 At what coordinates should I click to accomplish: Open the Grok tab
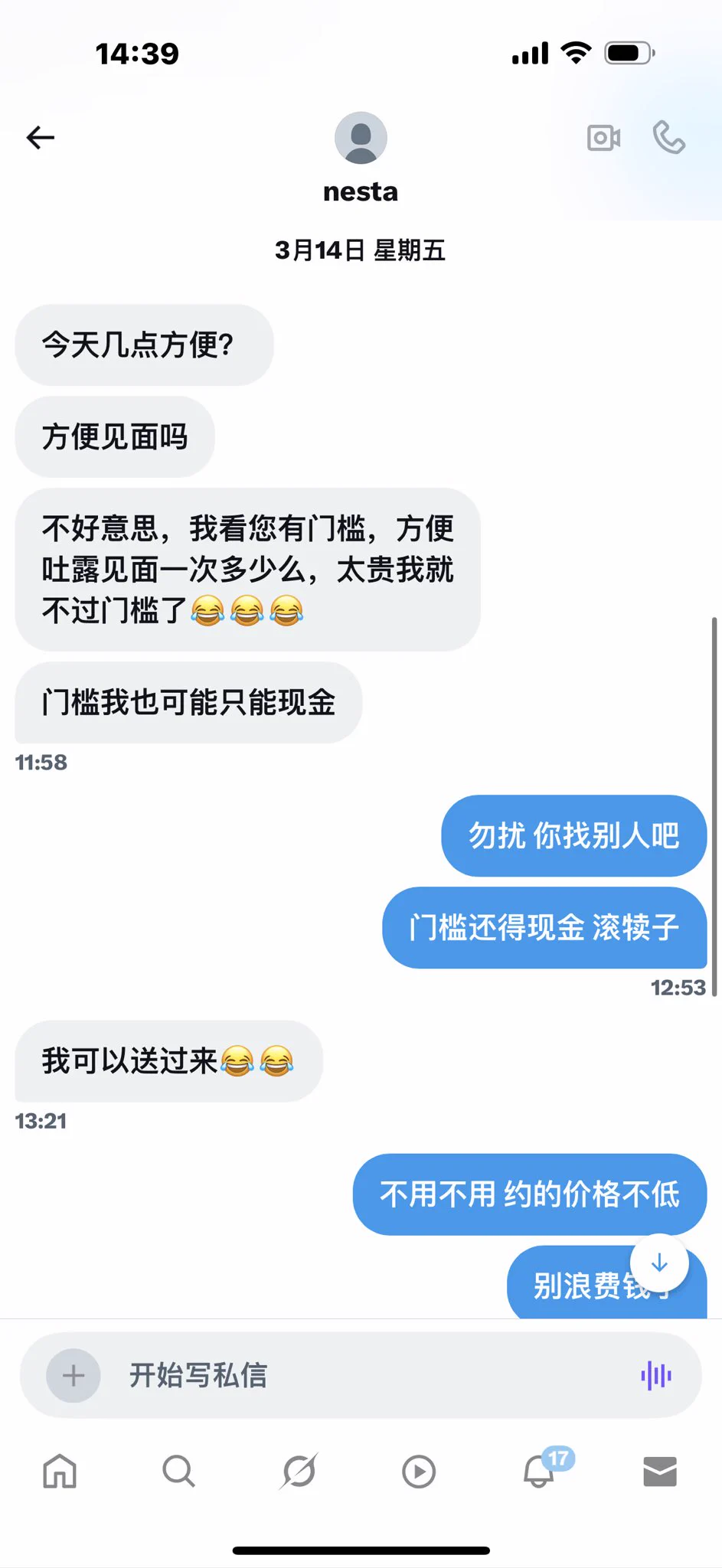tap(299, 1471)
